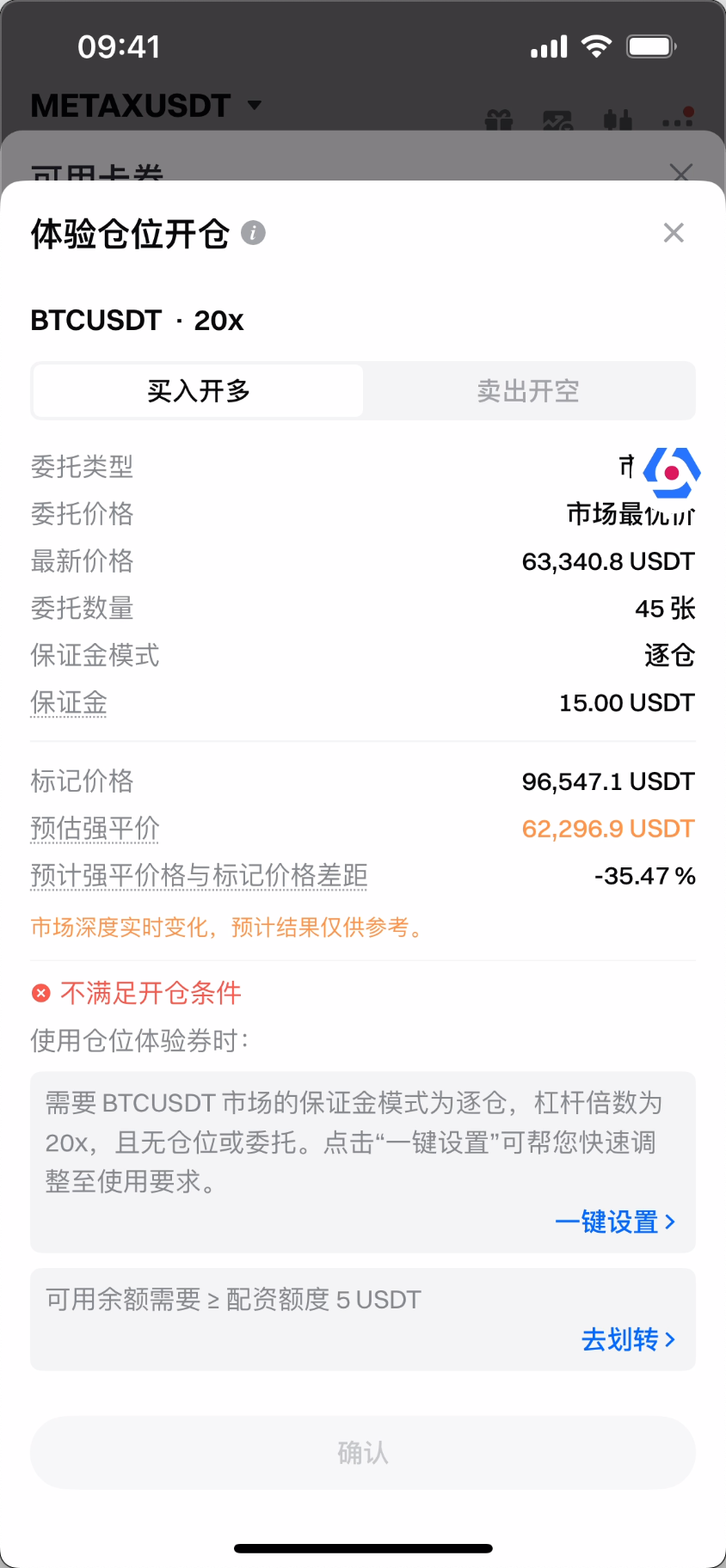726x1568 pixels.
Task: Select the 买入开多 tab
Action: (199, 391)
